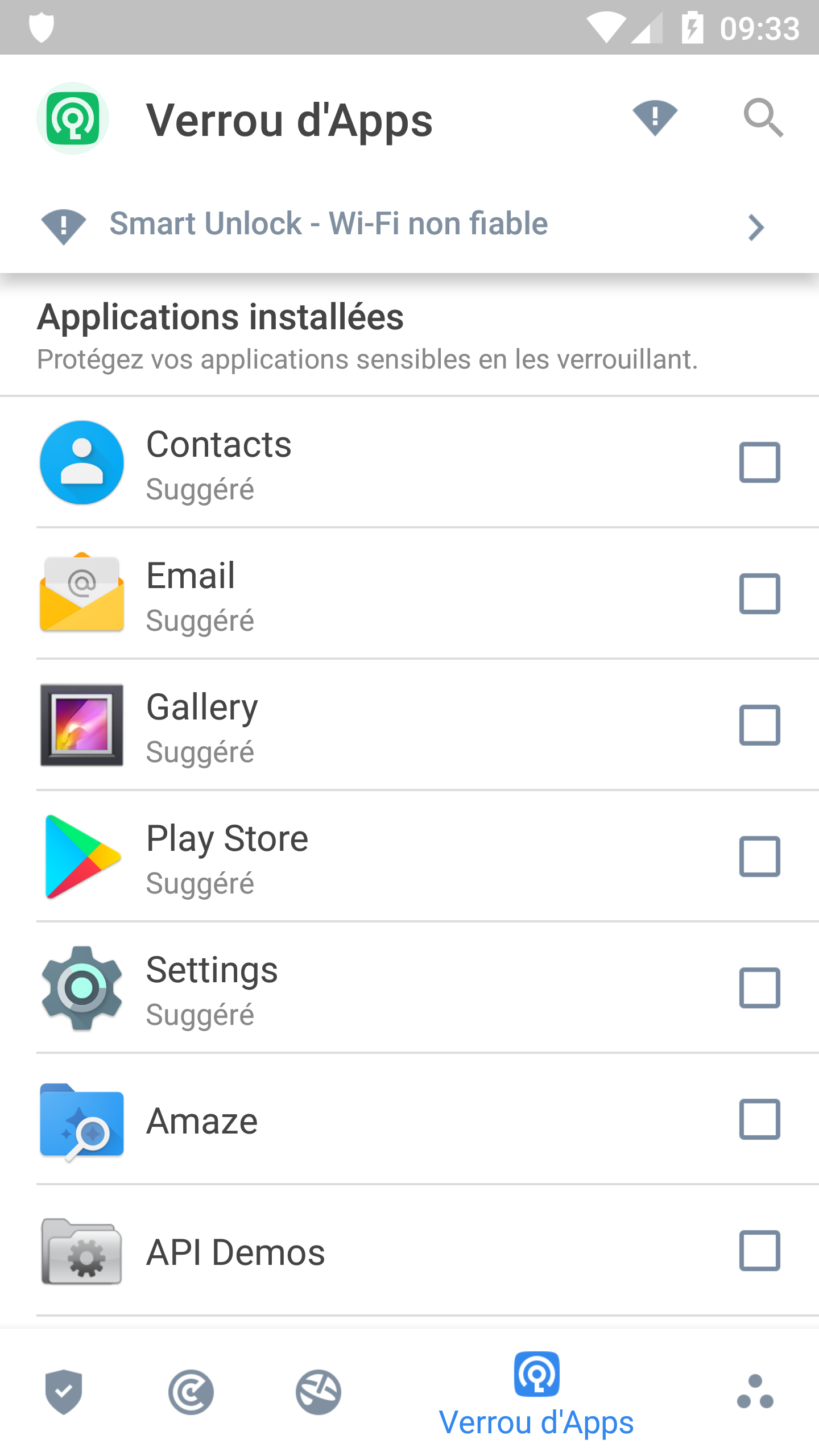Select the Settings app checkbox
The width and height of the screenshot is (819, 1456).
point(759,988)
